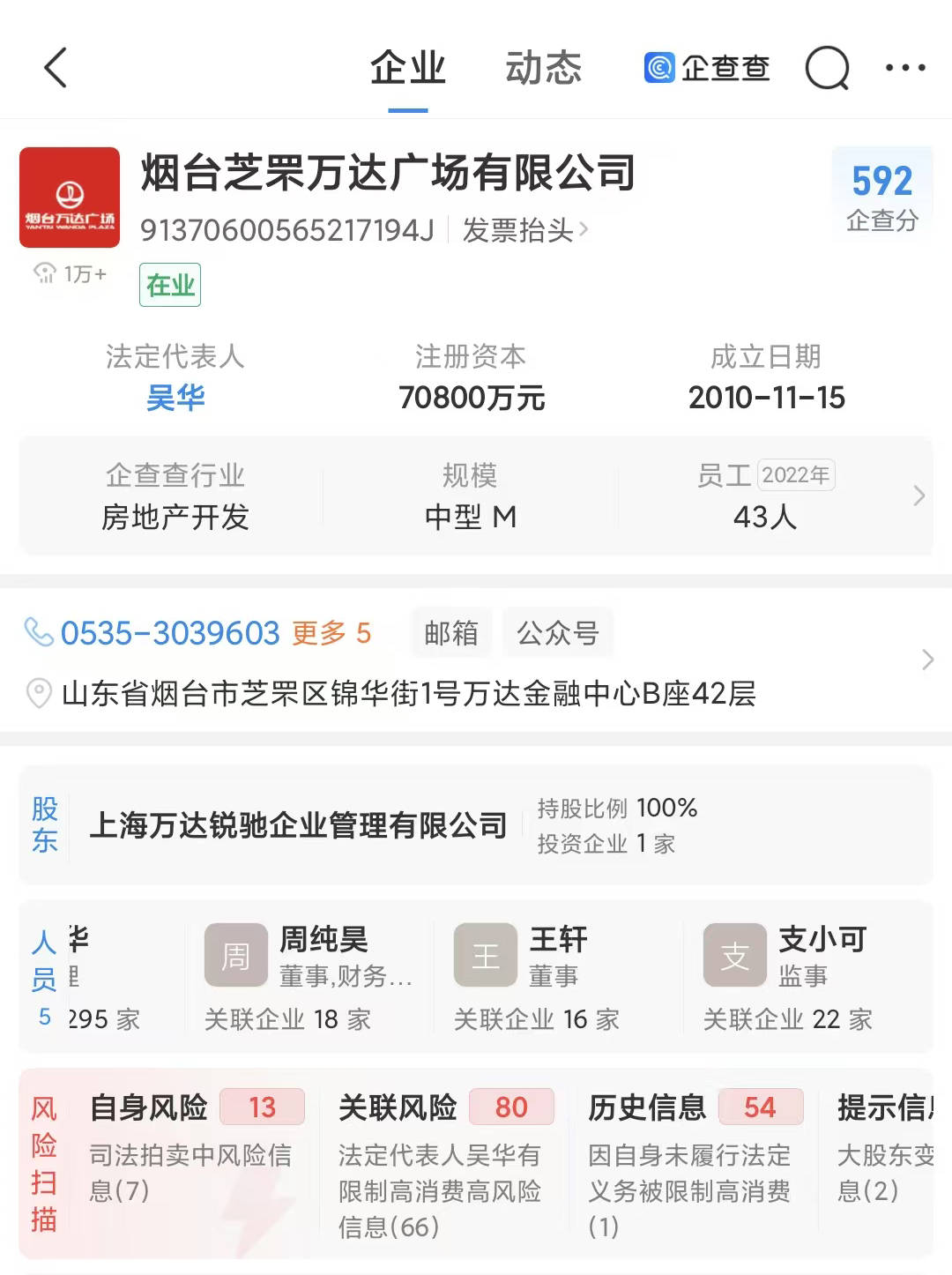This screenshot has width=952, height=1275.
Task: View personnel card for 王轩
Action: click(x=558, y=976)
